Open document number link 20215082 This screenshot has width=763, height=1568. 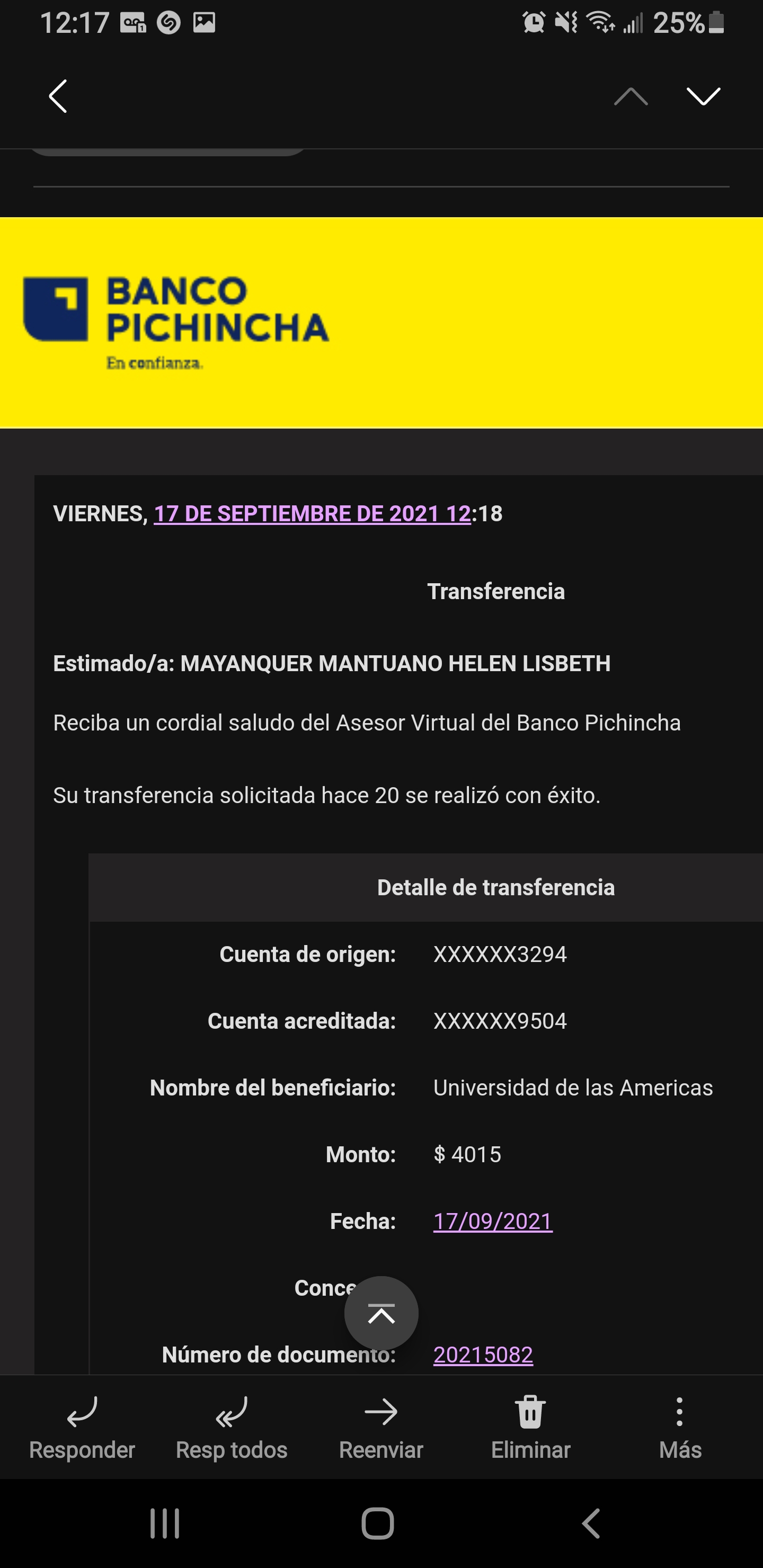(x=483, y=1355)
